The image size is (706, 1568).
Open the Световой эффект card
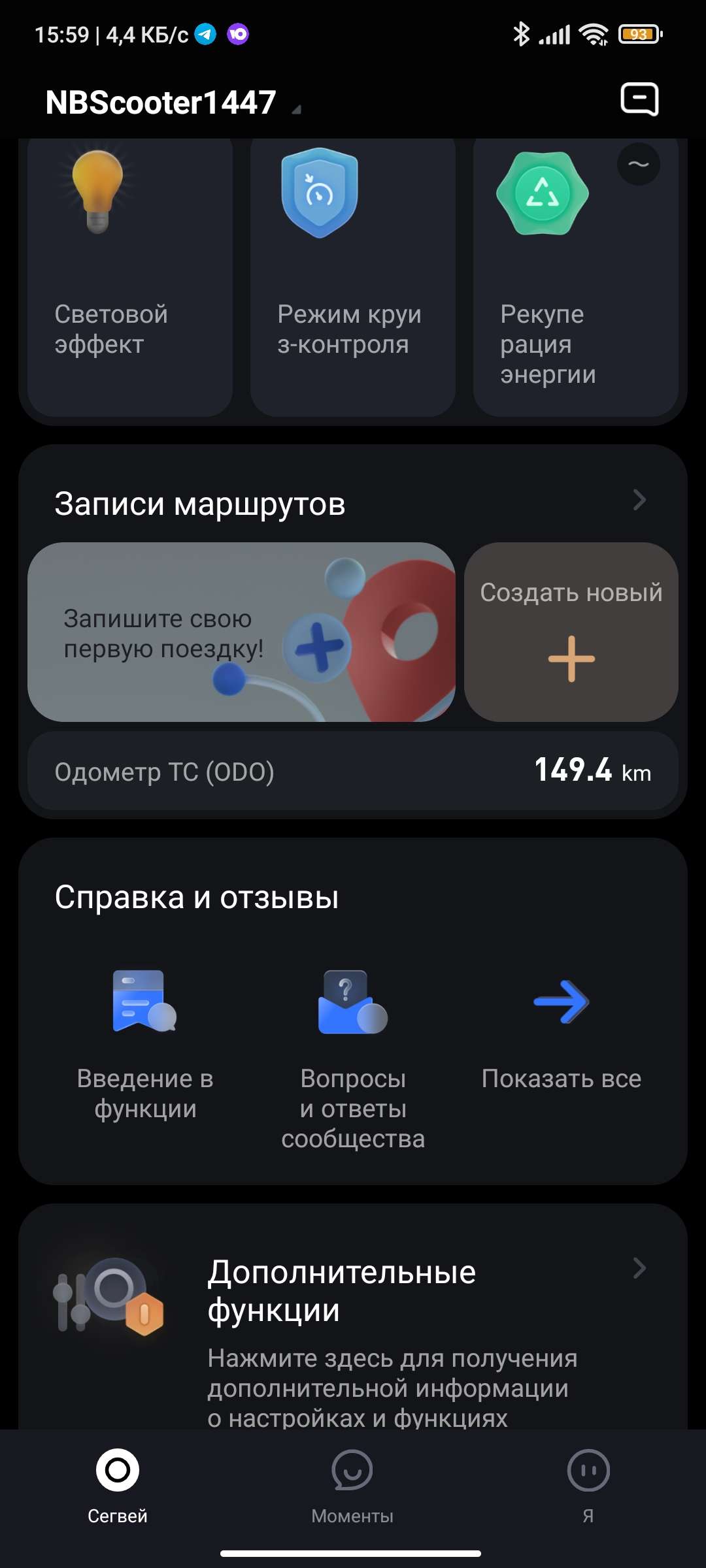(130, 278)
